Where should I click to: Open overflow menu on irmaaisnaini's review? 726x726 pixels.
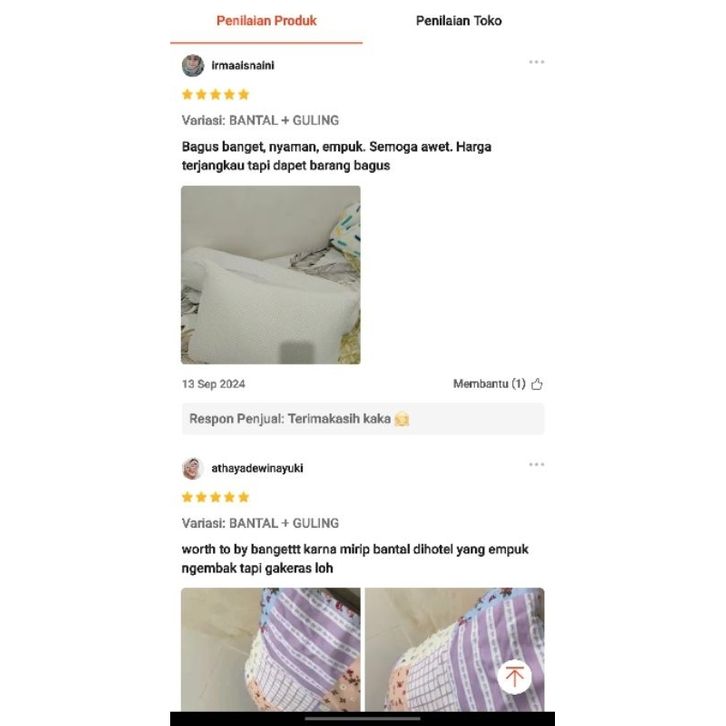(537, 62)
